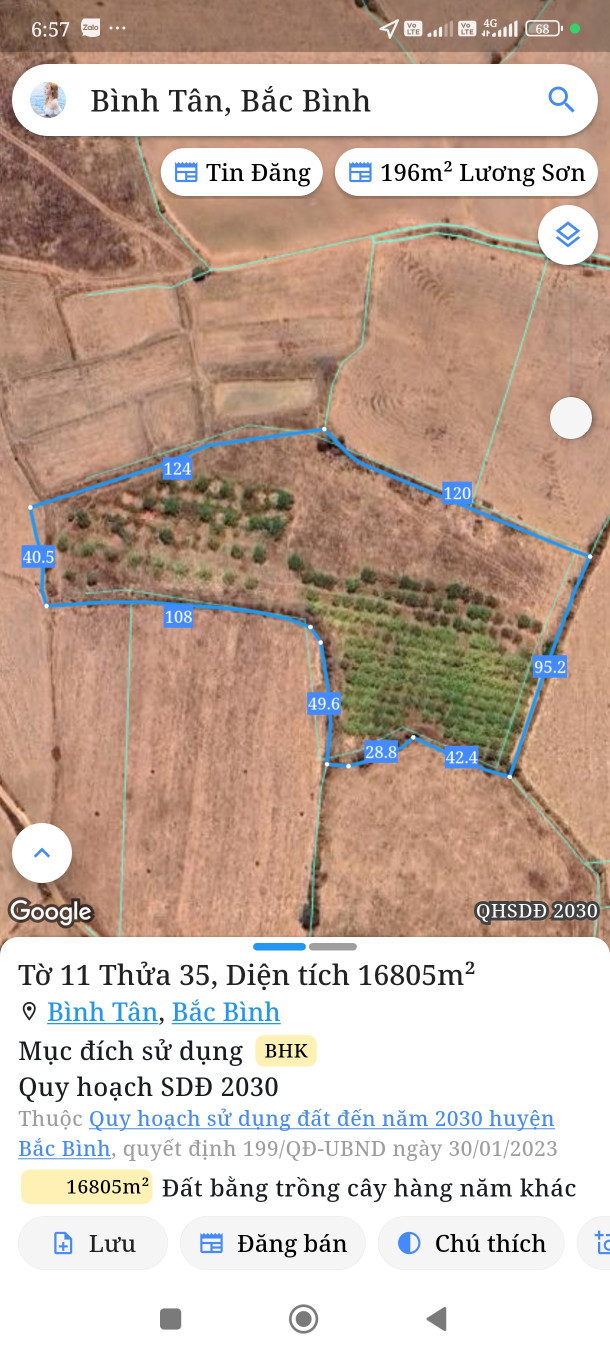Switch to the second page indicator
Viewport: 610px width, 1356px height.
(x=333, y=946)
